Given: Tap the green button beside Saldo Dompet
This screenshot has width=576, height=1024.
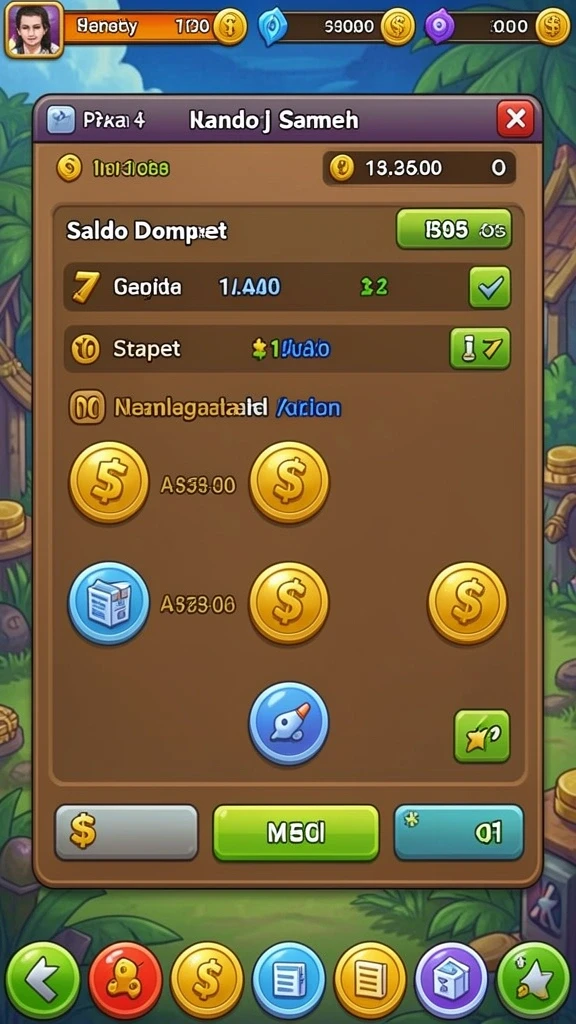Looking at the screenshot, I should (x=454, y=229).
